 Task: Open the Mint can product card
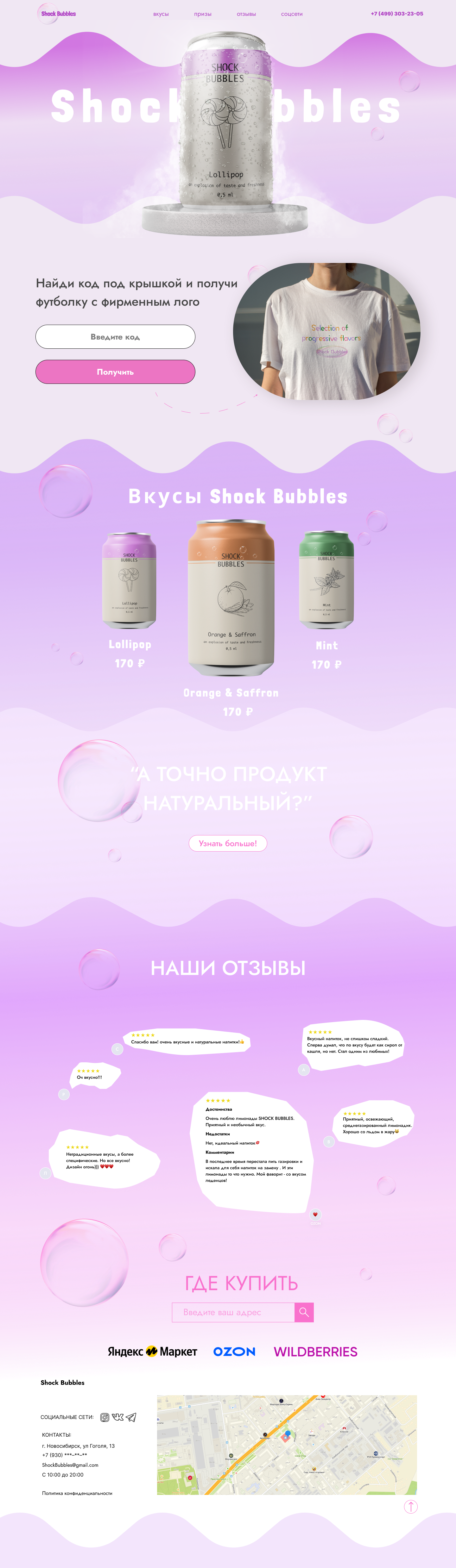[x=326, y=581]
